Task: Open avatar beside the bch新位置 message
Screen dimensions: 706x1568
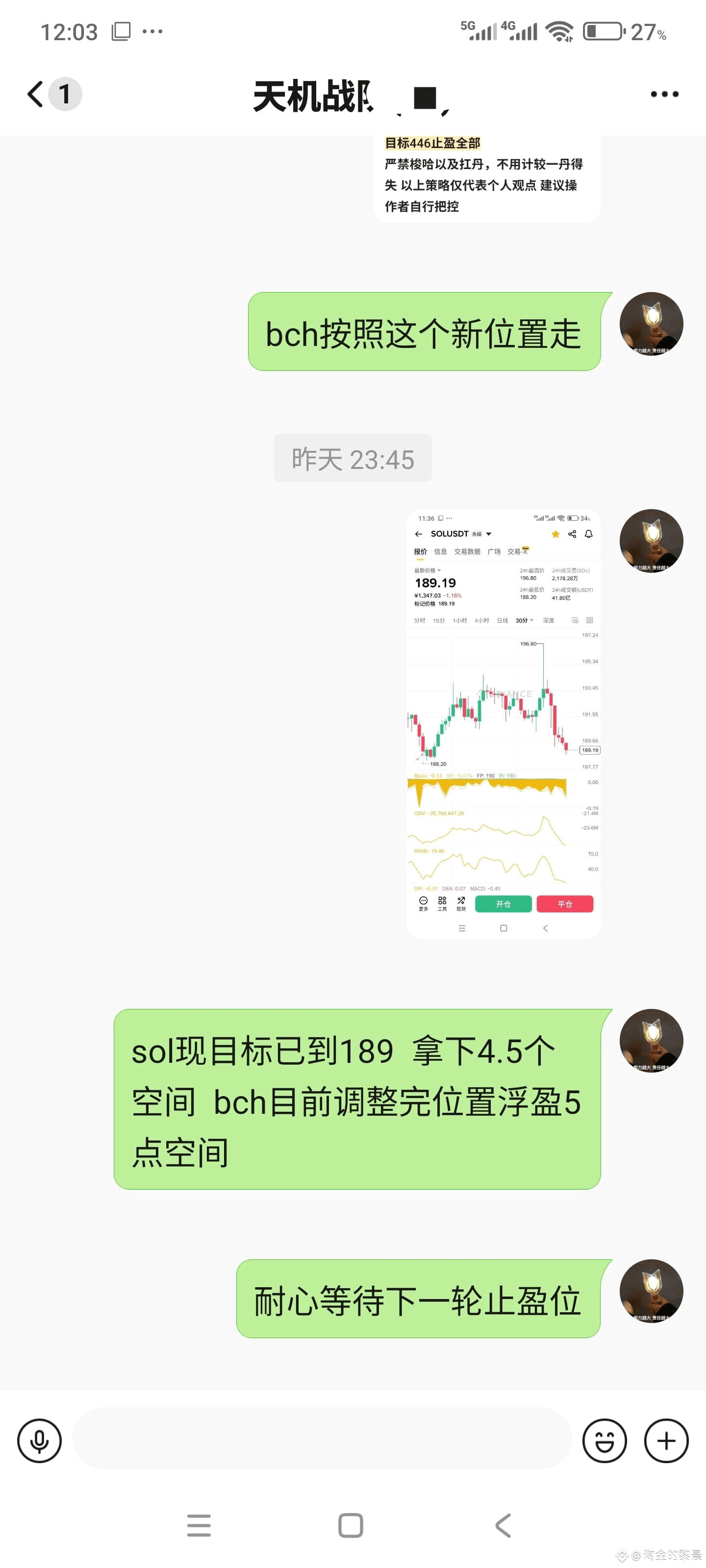Action: point(651,324)
